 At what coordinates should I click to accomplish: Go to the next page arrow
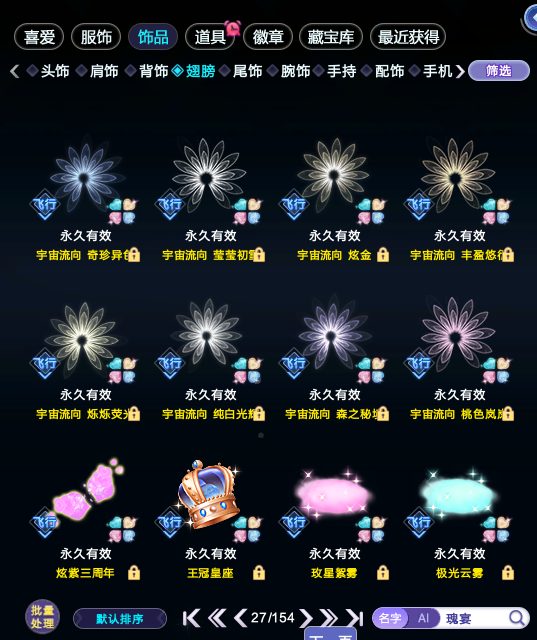pyautogui.click(x=306, y=618)
